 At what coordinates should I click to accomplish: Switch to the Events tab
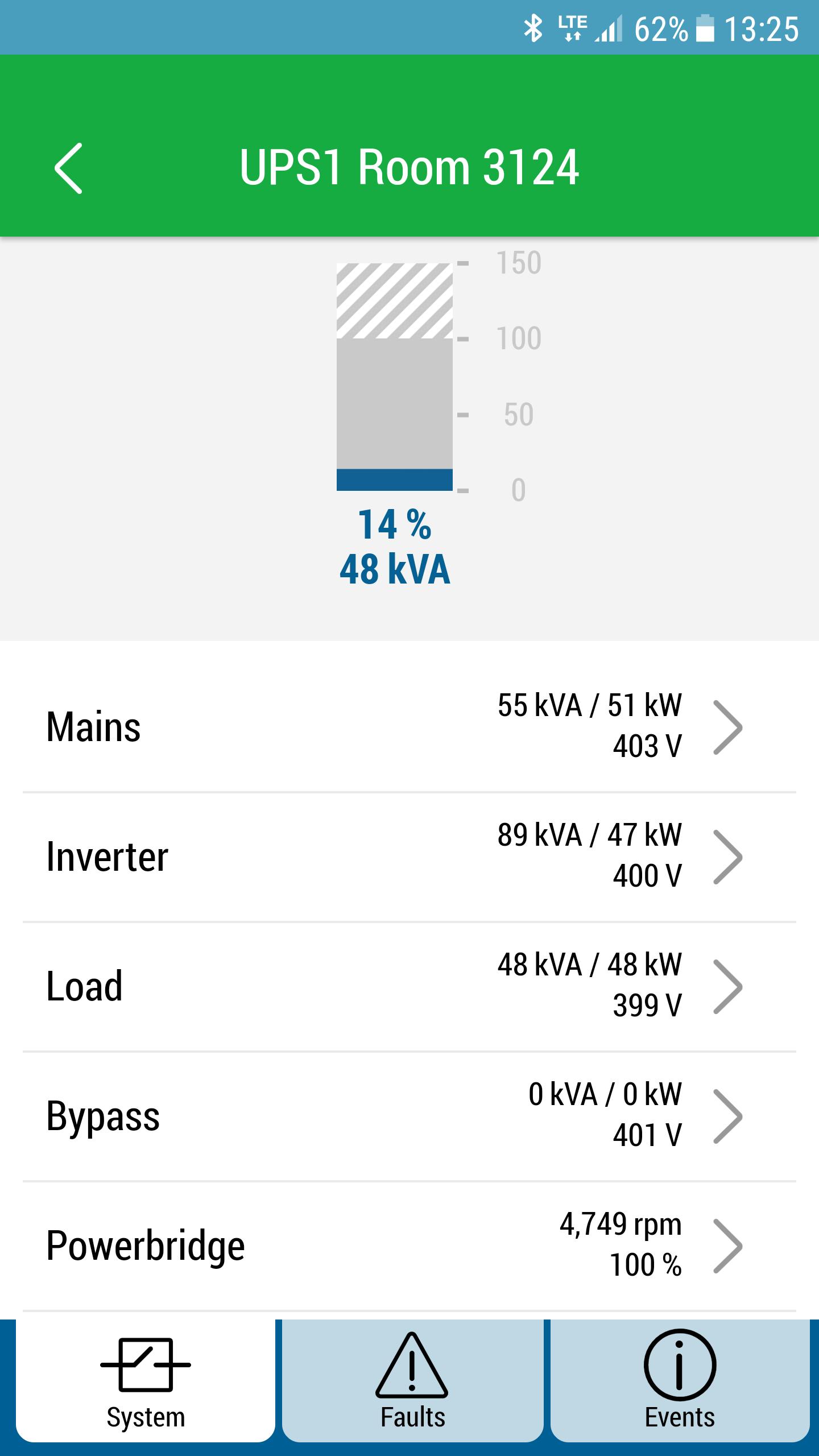click(680, 1382)
